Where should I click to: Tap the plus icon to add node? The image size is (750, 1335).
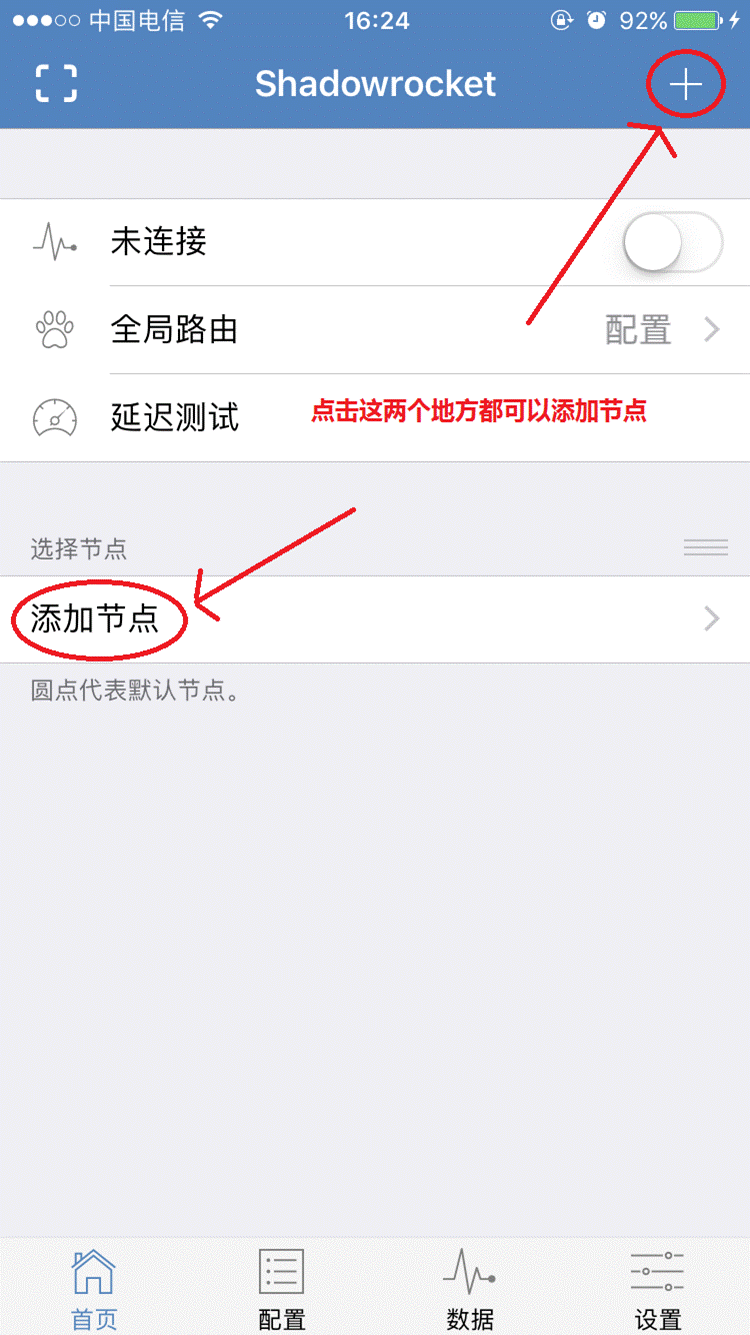(685, 85)
